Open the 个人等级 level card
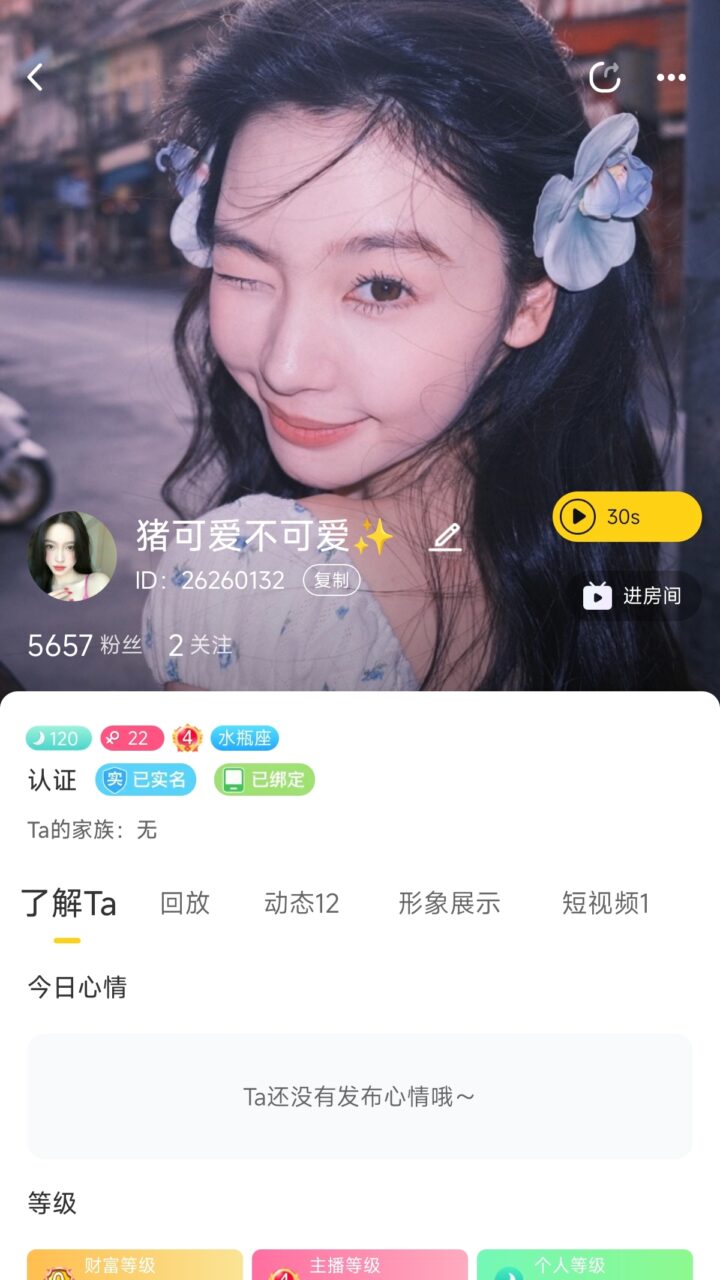The height and width of the screenshot is (1280, 720). [x=585, y=1265]
